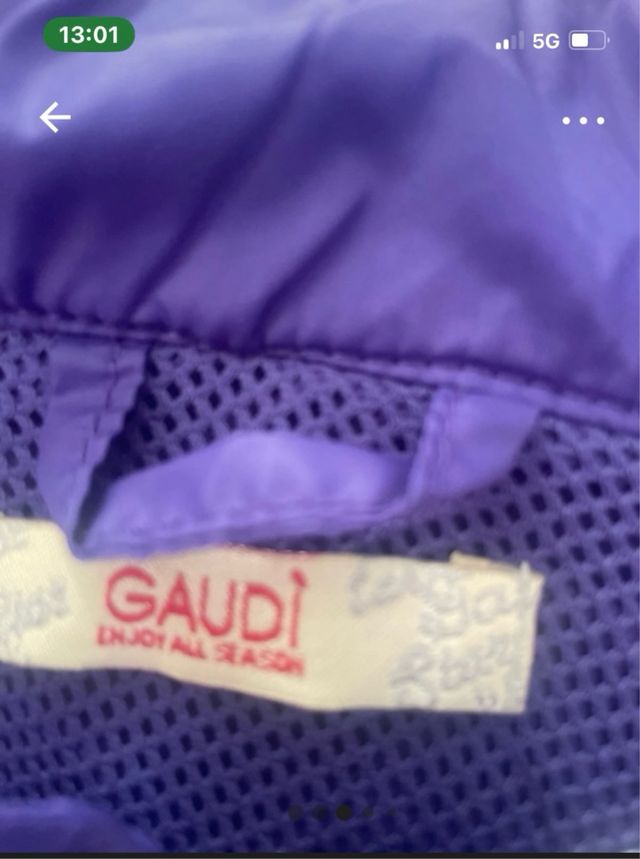Image resolution: width=640 pixels, height=859 pixels.
Task: Go back using the arrow icon
Action: pyautogui.click(x=55, y=118)
